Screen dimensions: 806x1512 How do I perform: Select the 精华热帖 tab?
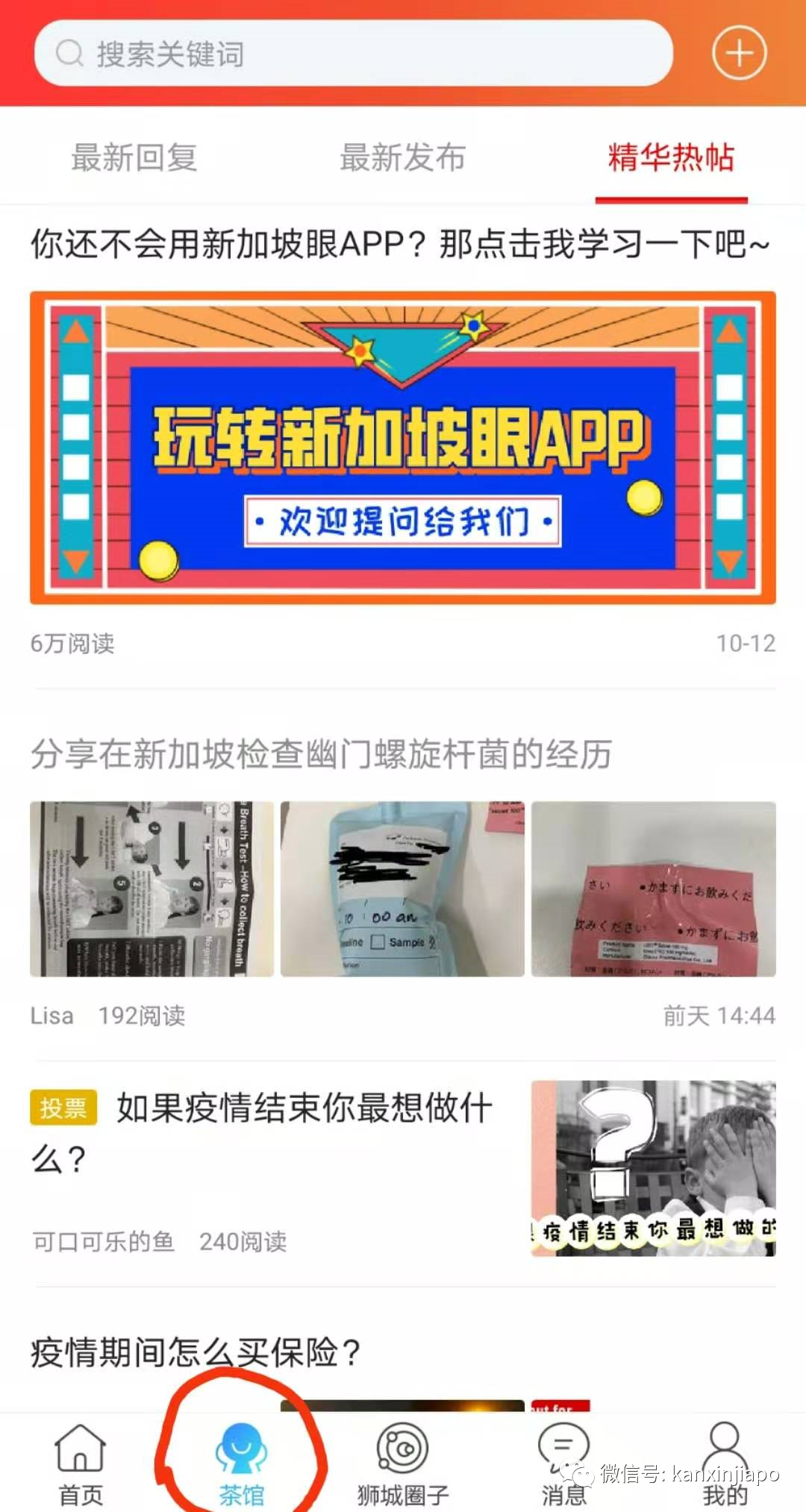[671, 158]
